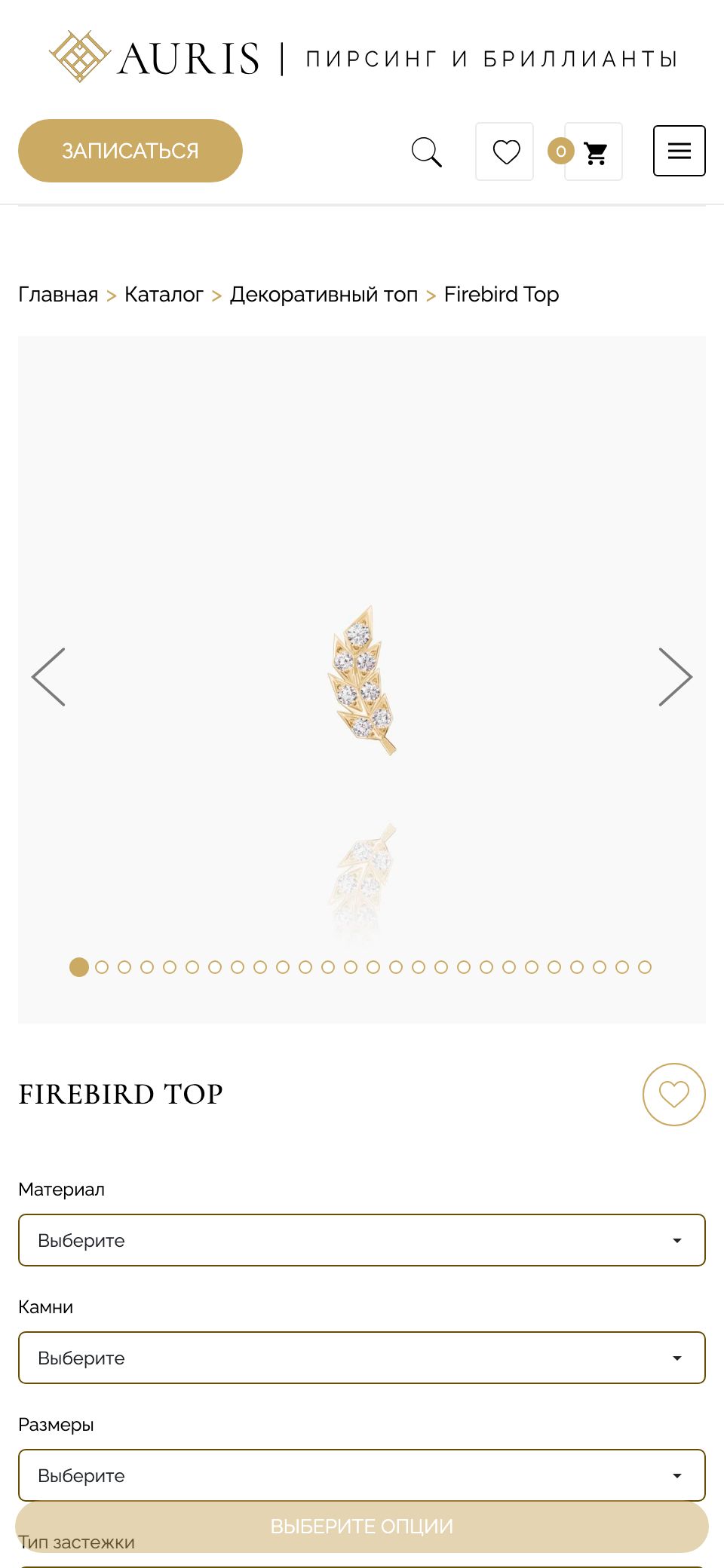This screenshot has height=1568, width=724.
Task: Expand the Материал dropdown
Action: (362, 1240)
